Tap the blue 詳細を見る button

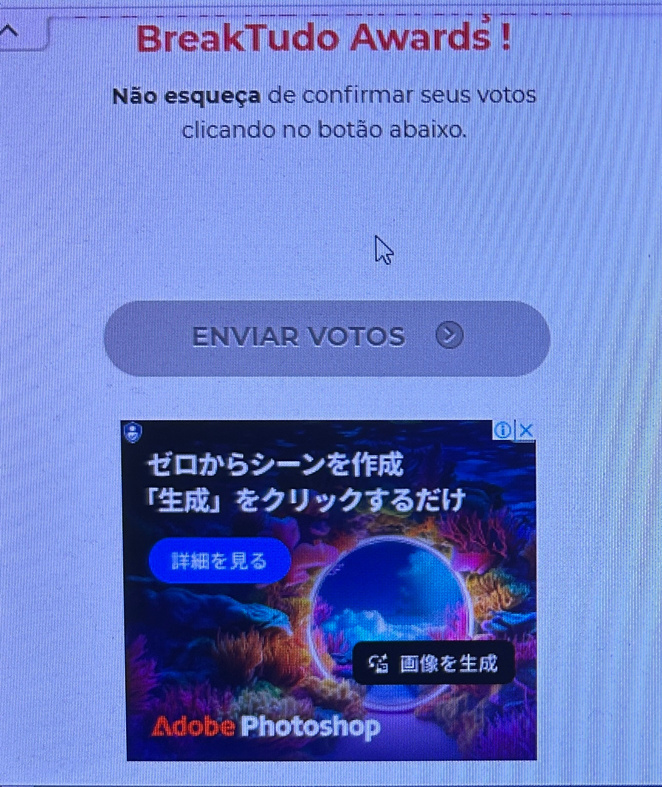coord(219,560)
